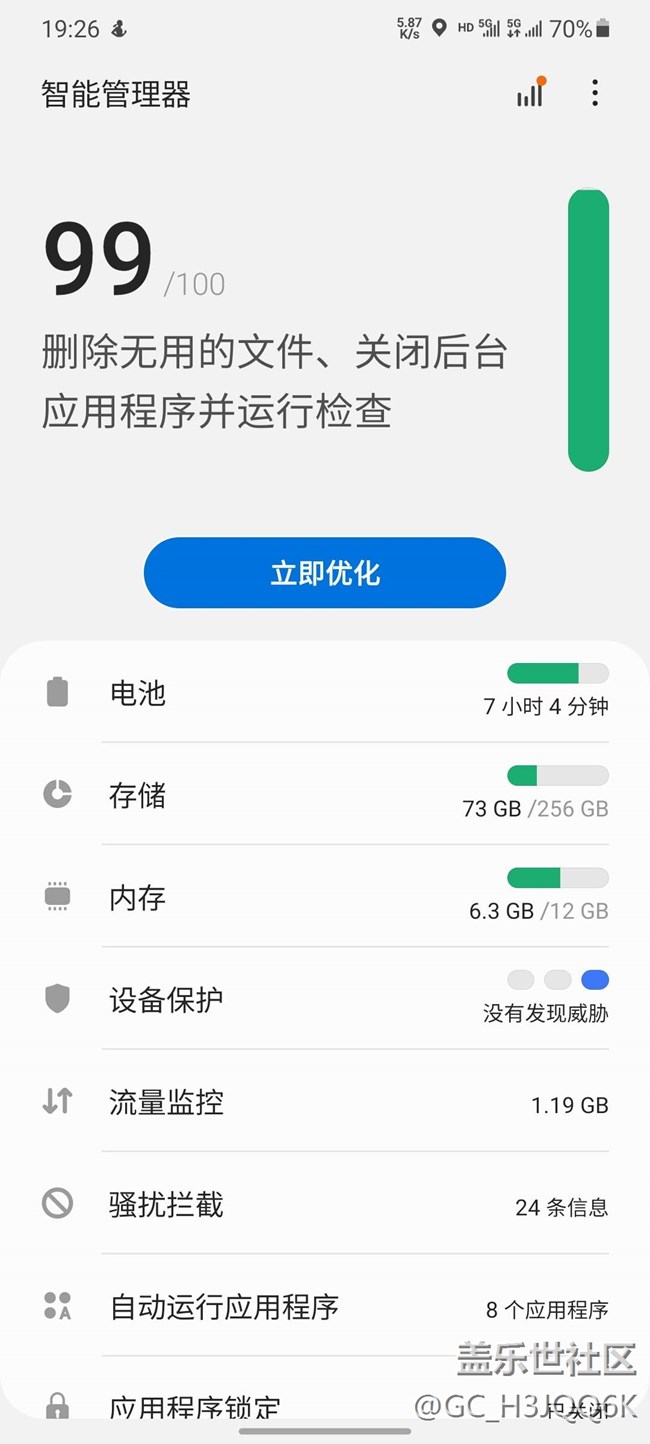Screen dimensions: 650x1444
Task: Open the 电池 battery row
Action: point(325,692)
